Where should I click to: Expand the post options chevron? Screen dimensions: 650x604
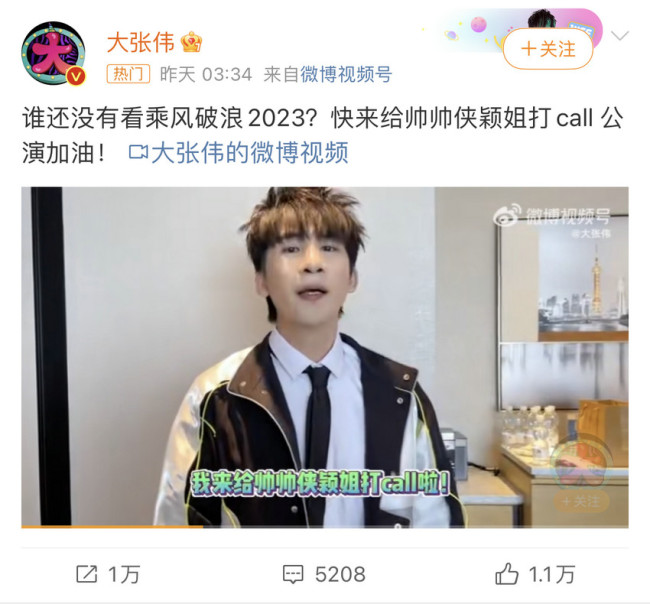(620, 37)
